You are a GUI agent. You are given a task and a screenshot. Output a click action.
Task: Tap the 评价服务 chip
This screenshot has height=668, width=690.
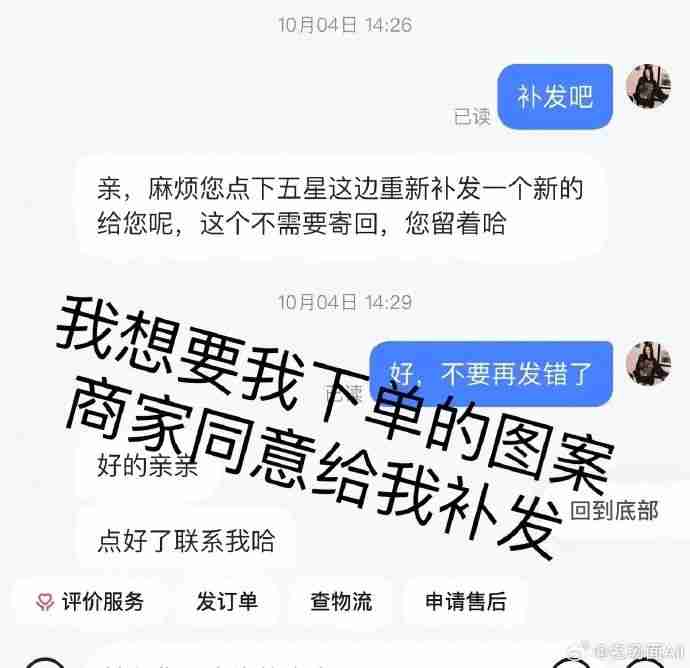tap(90, 601)
